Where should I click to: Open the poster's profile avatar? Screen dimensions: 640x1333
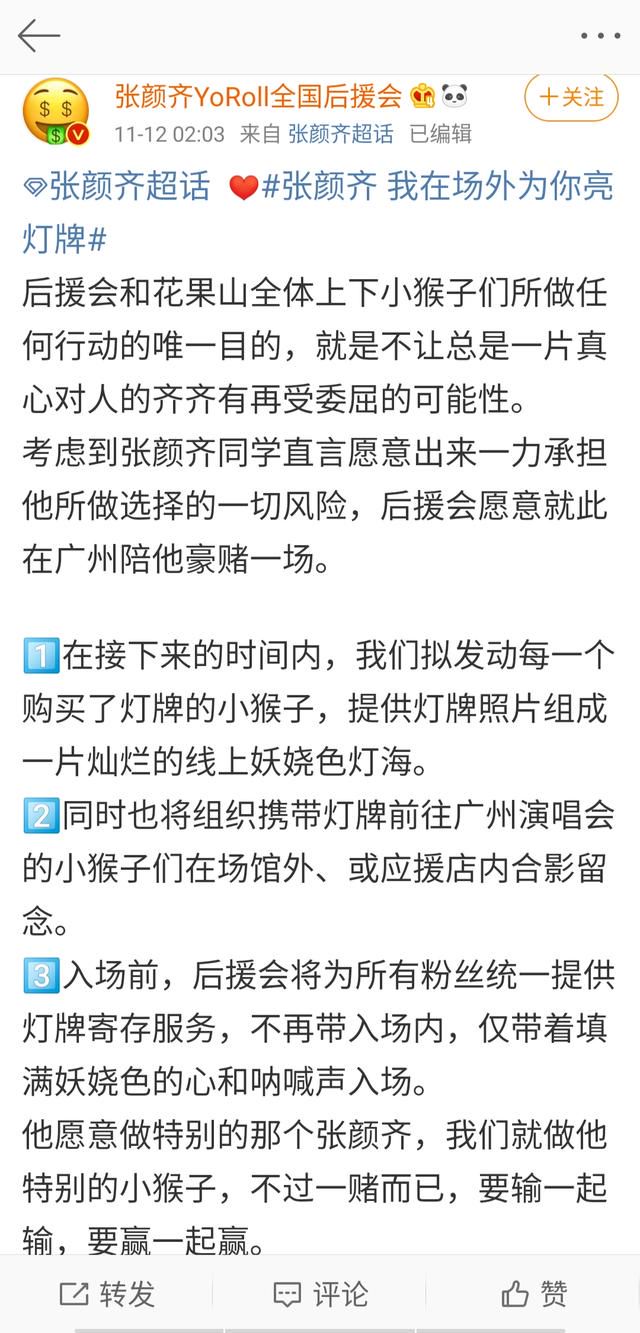pos(57,111)
